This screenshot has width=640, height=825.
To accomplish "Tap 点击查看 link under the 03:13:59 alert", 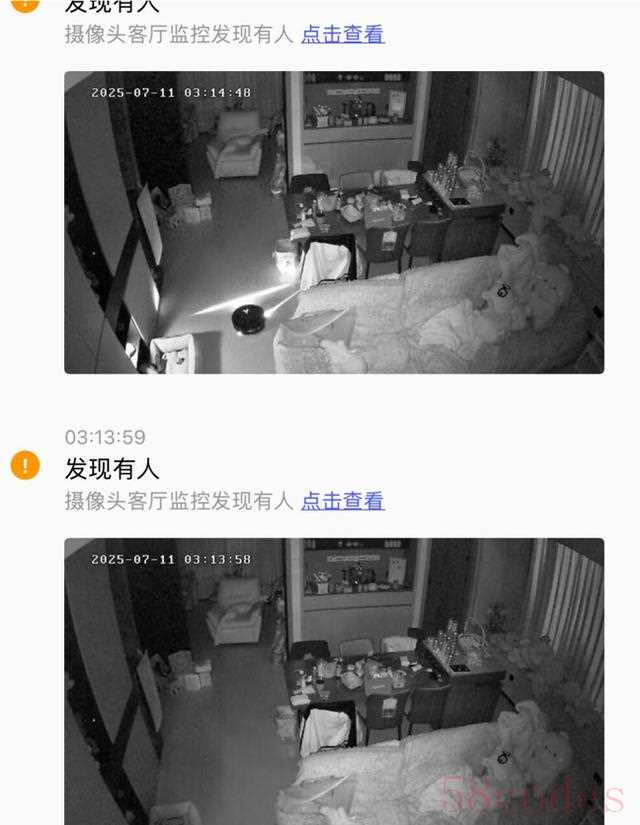I will 343,501.
